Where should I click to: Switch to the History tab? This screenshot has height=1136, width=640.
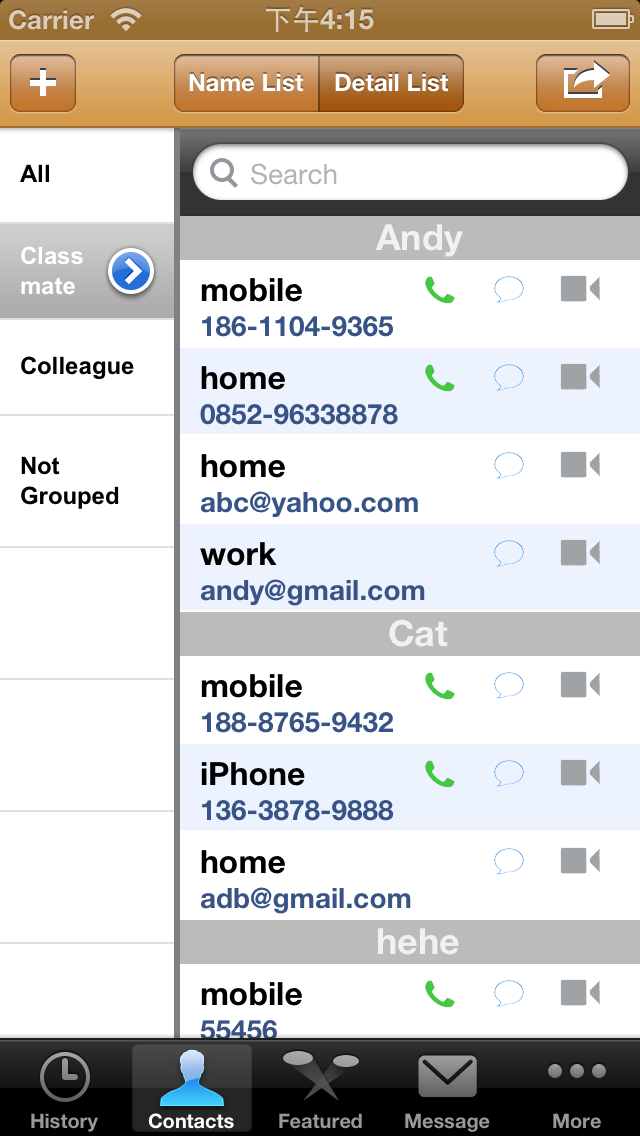pos(64,1089)
